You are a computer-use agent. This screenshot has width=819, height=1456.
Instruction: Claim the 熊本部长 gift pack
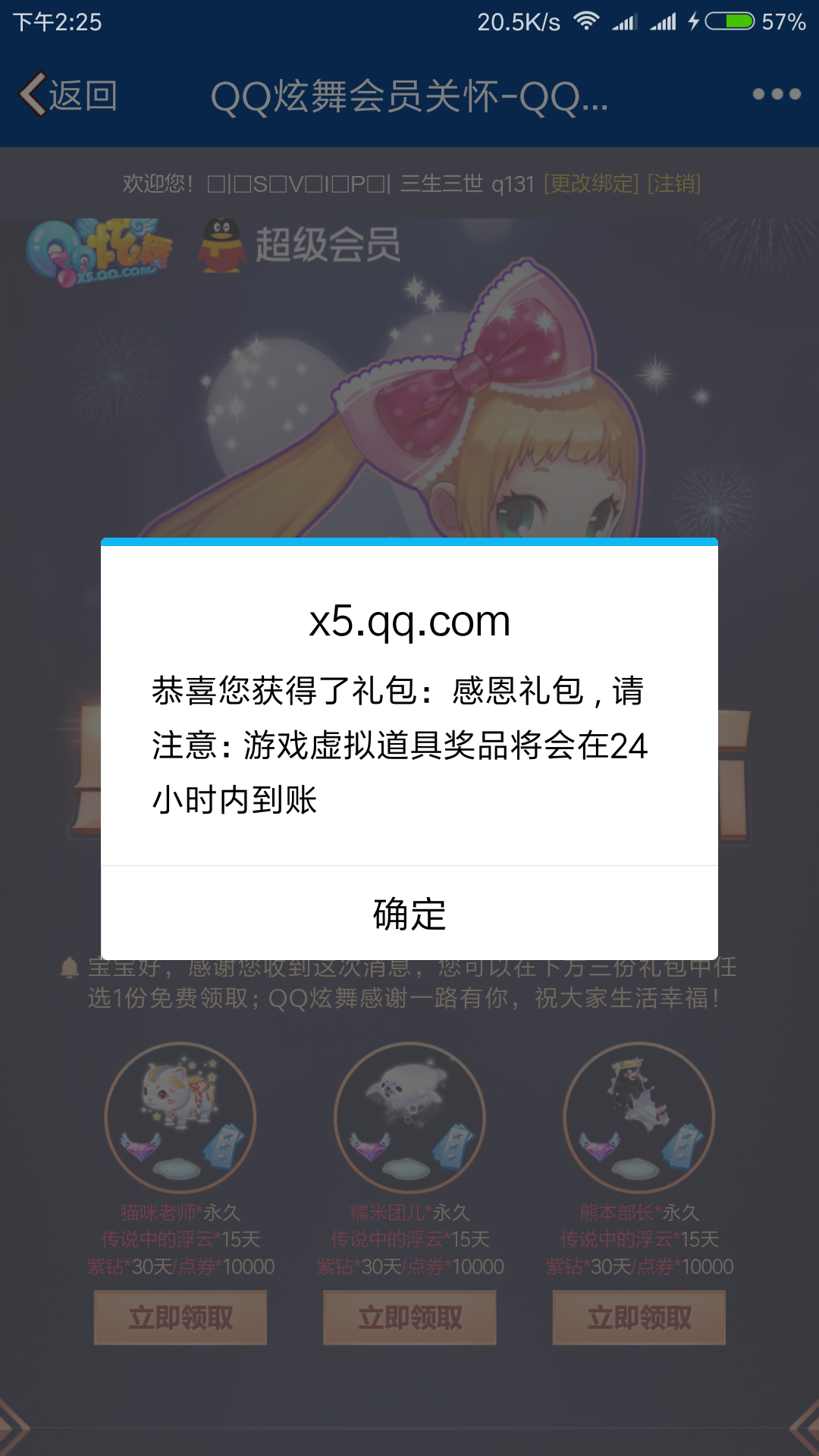pos(639,1318)
